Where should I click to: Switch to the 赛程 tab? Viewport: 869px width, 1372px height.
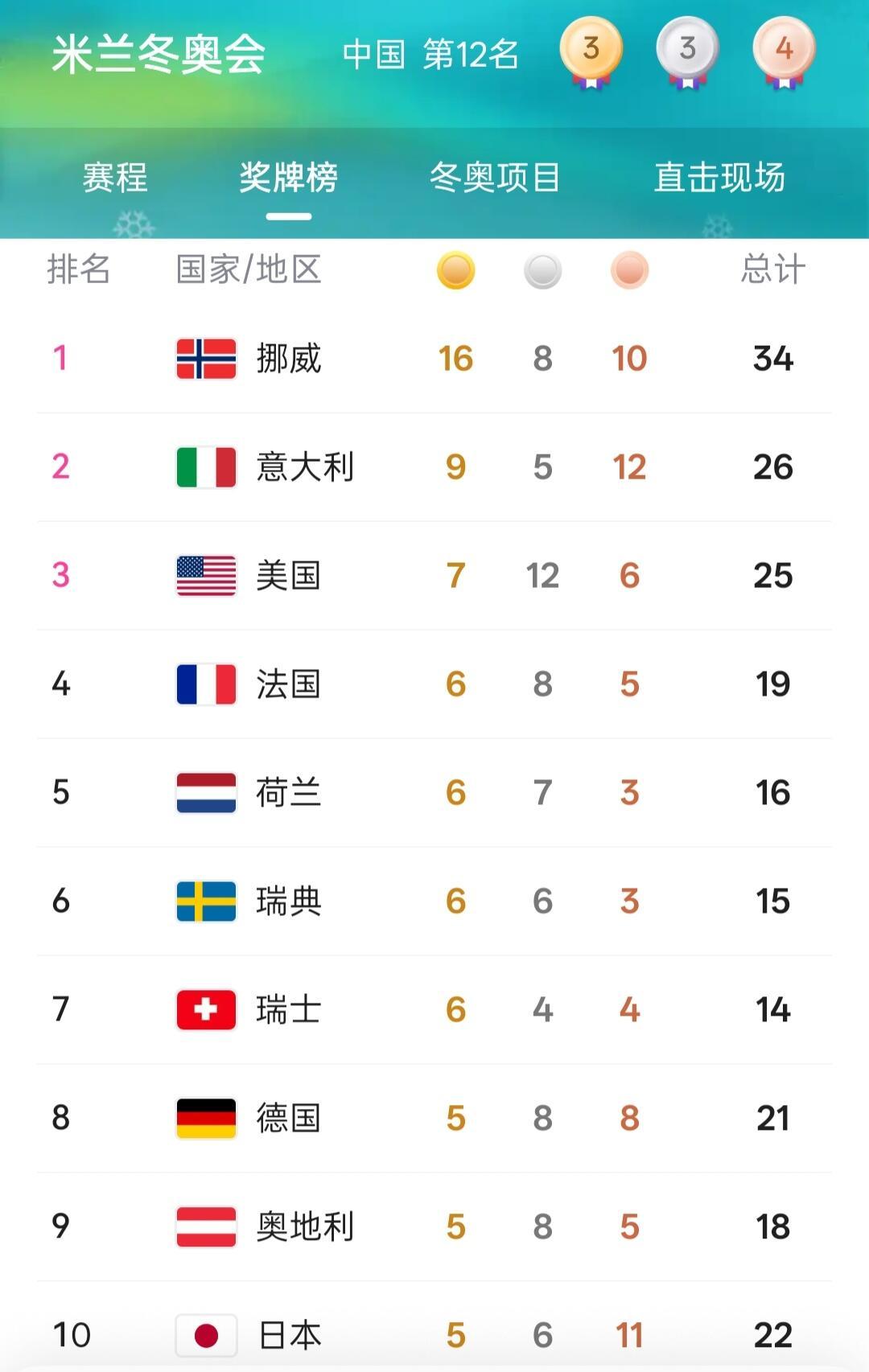click(x=114, y=180)
